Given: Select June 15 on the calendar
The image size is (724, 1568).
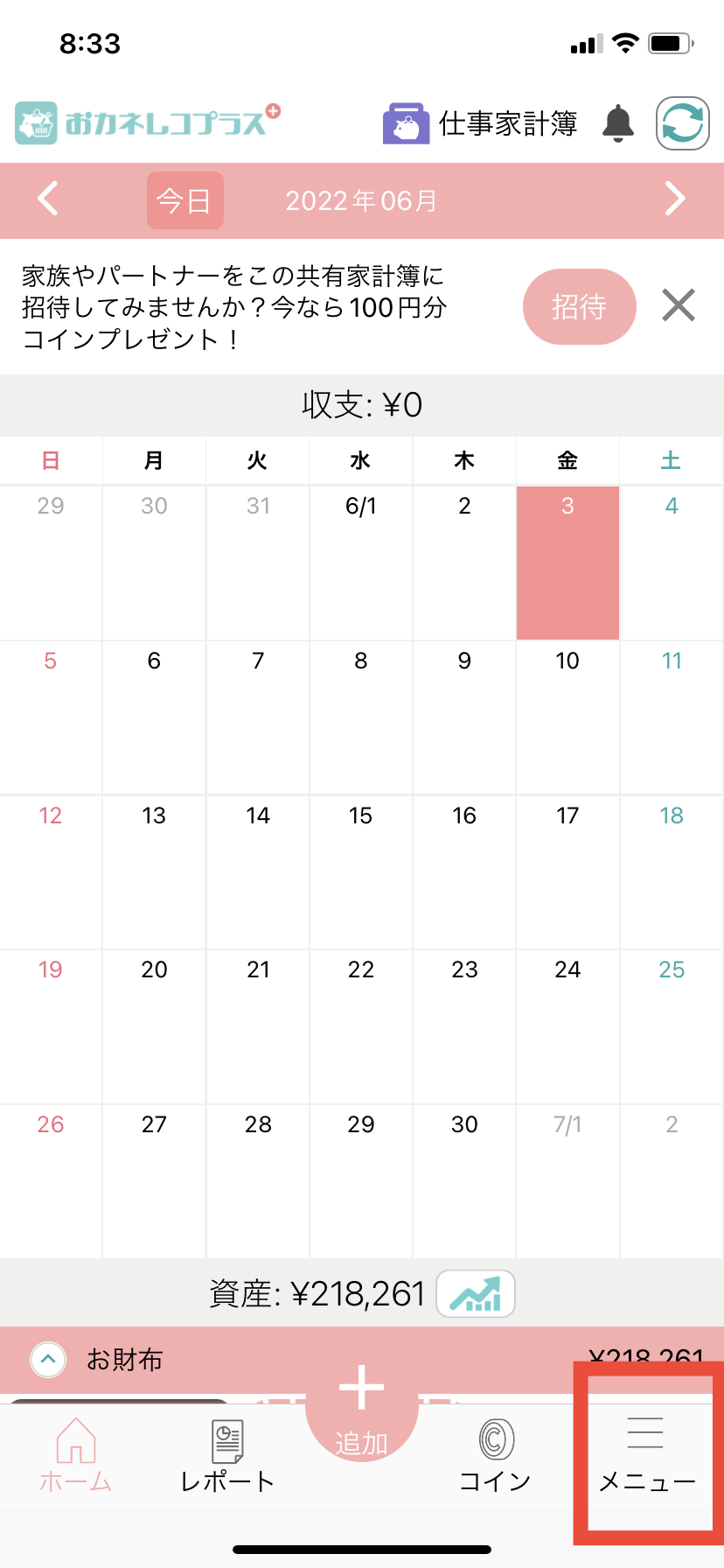Looking at the screenshot, I should [360, 871].
